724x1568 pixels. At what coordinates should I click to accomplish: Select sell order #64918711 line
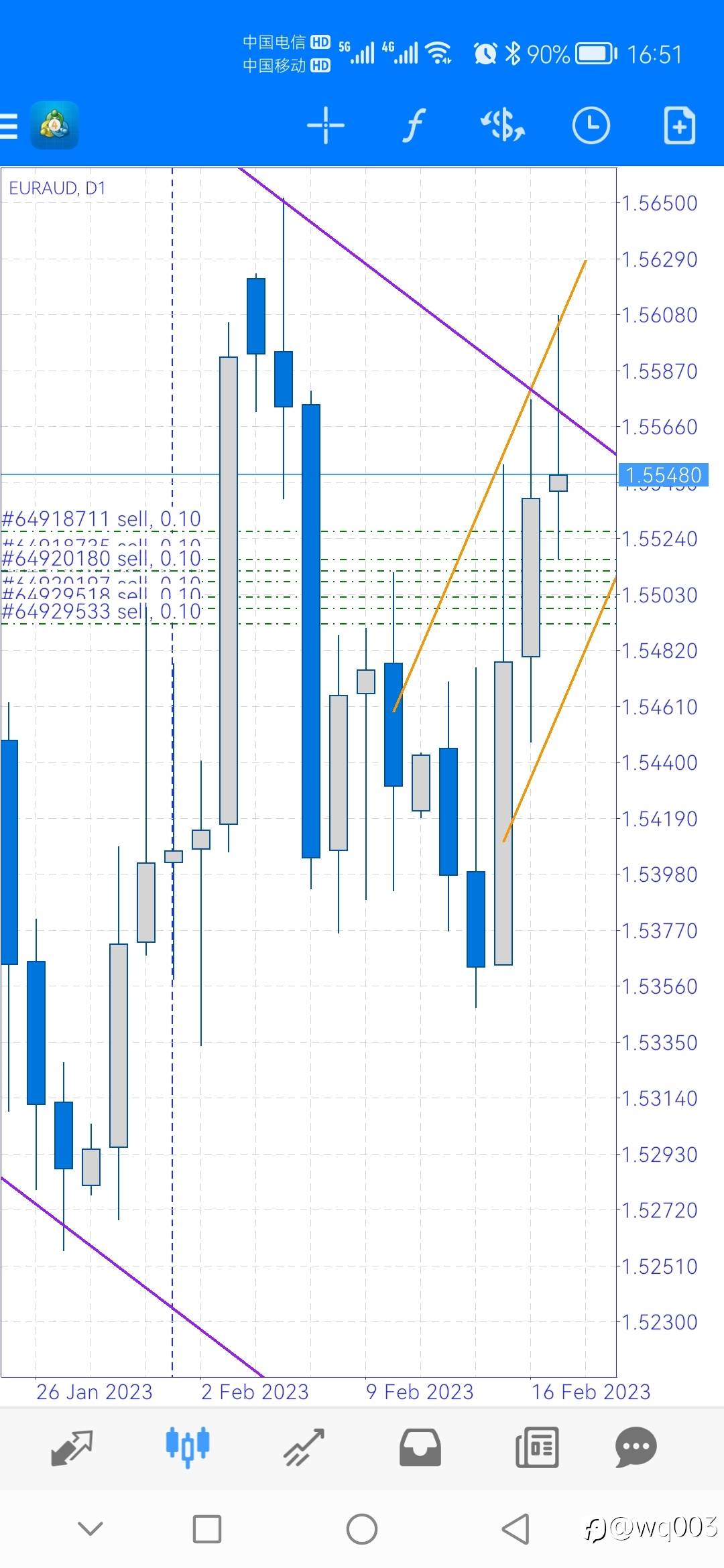[x=101, y=519]
